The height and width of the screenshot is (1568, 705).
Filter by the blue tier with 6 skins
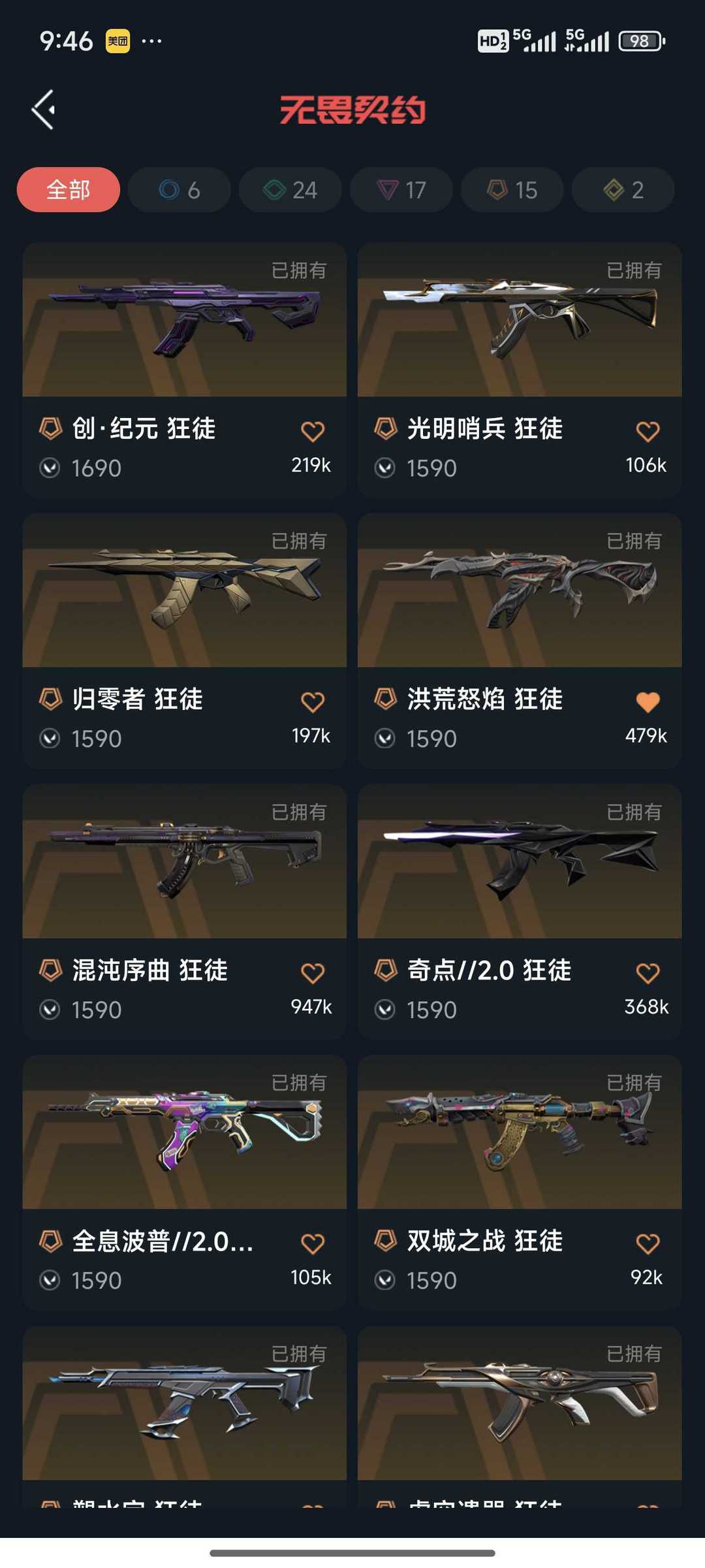pos(180,190)
